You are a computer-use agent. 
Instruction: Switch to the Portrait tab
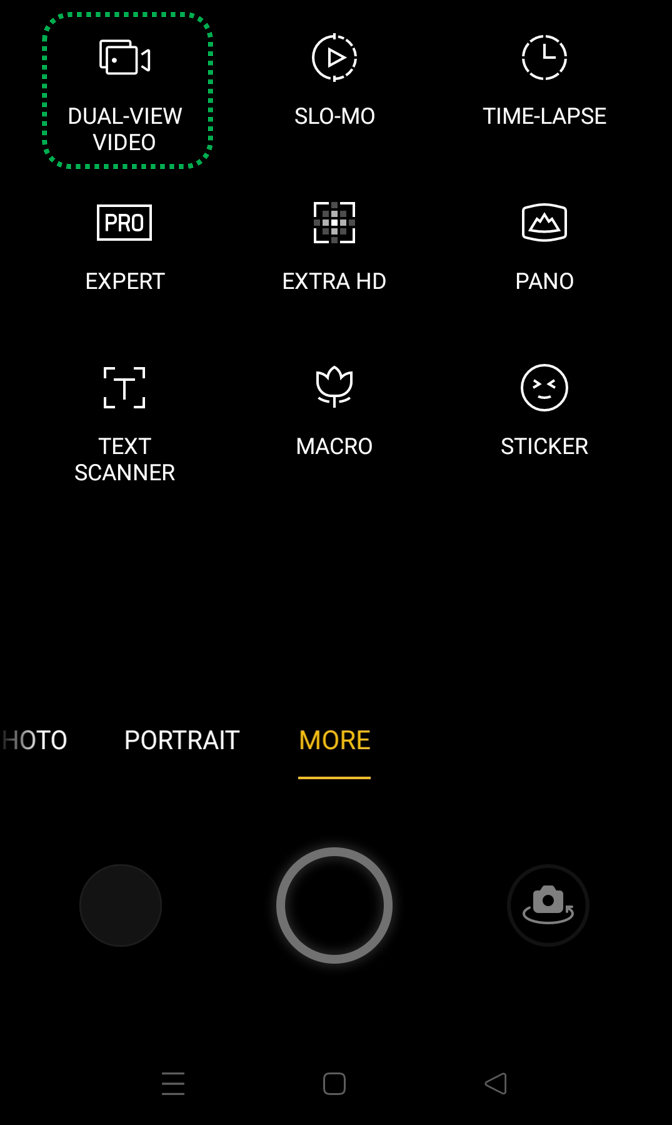click(x=182, y=740)
